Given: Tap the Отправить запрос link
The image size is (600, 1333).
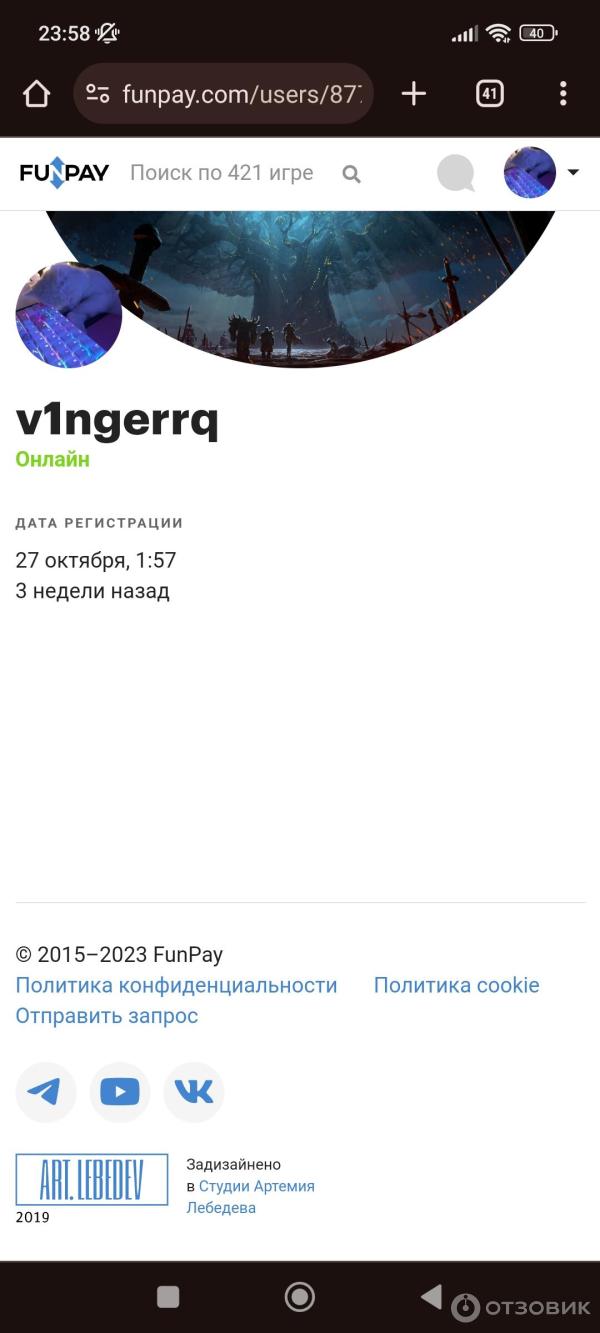Looking at the screenshot, I should (106, 1015).
